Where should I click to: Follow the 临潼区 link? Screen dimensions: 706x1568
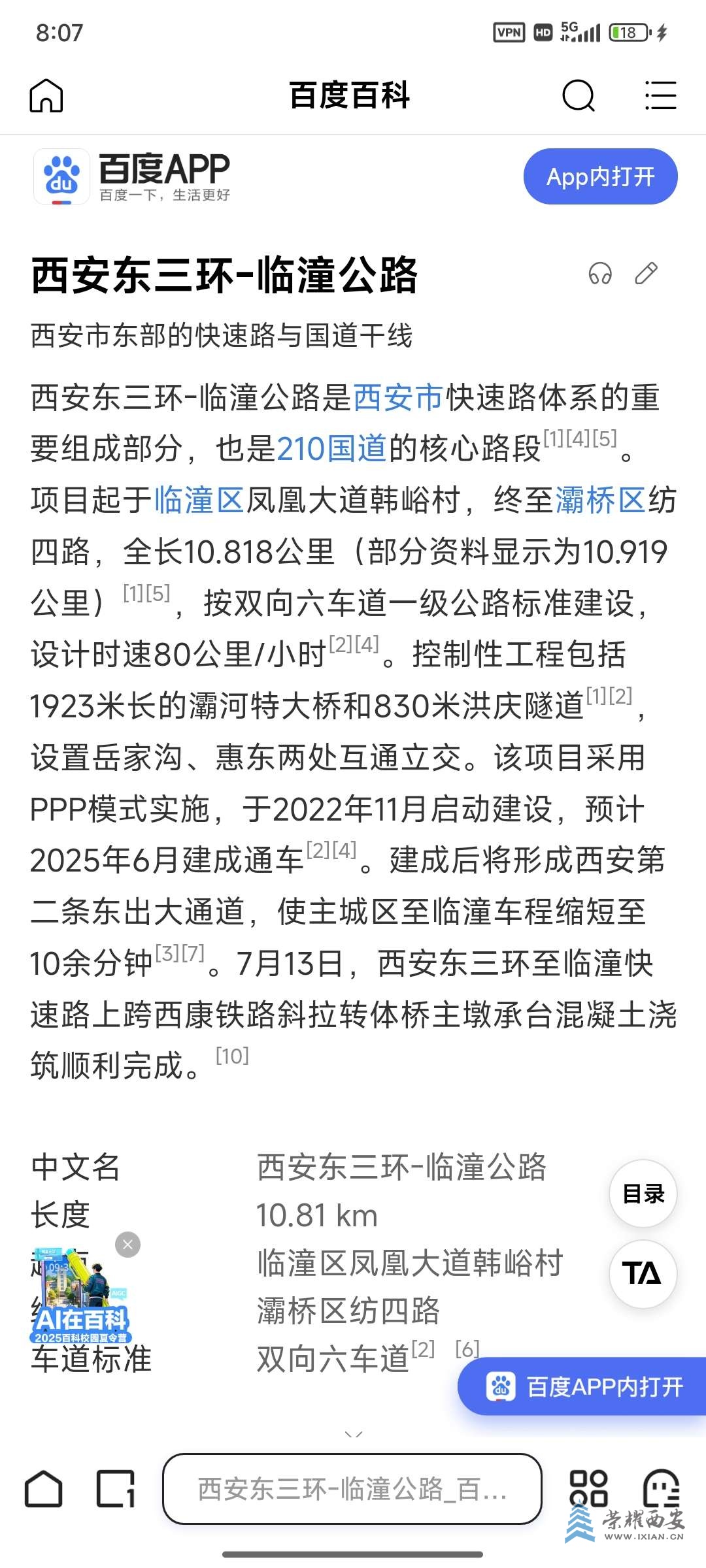199,500
